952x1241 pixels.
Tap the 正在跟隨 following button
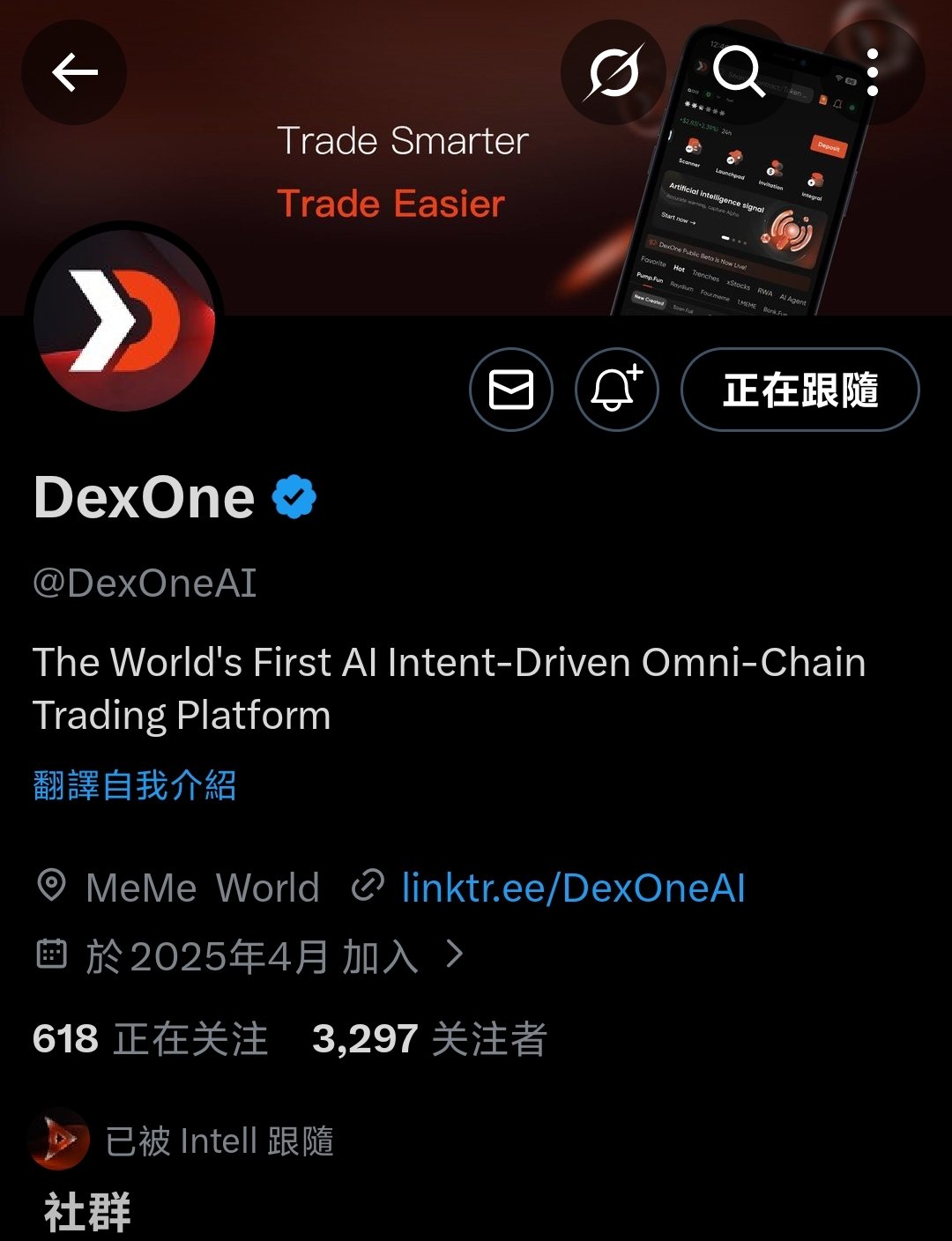pyautogui.click(x=800, y=390)
